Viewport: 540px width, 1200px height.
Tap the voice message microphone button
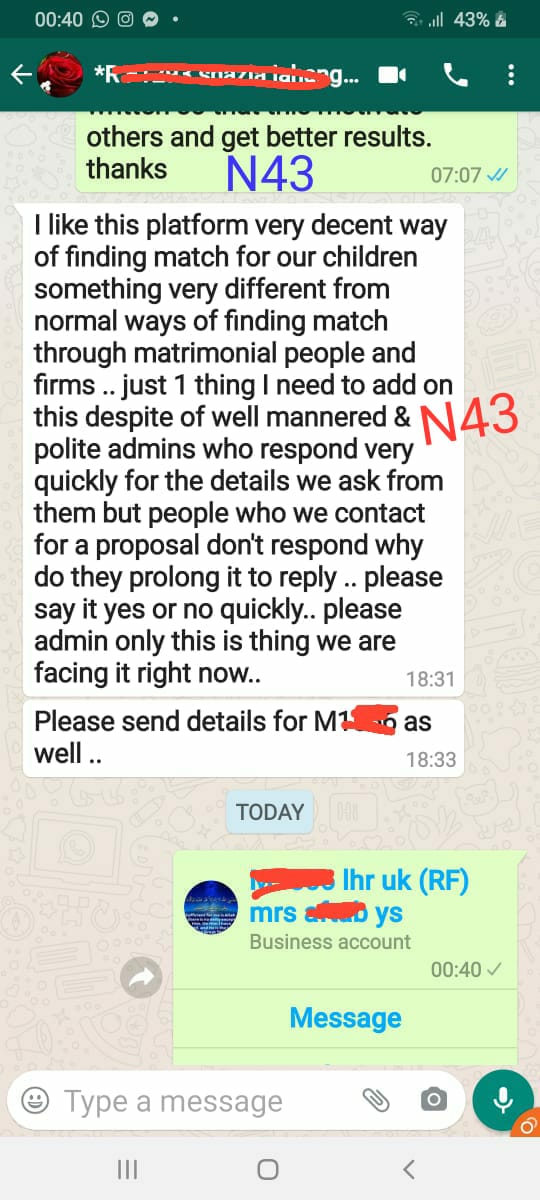point(504,1100)
